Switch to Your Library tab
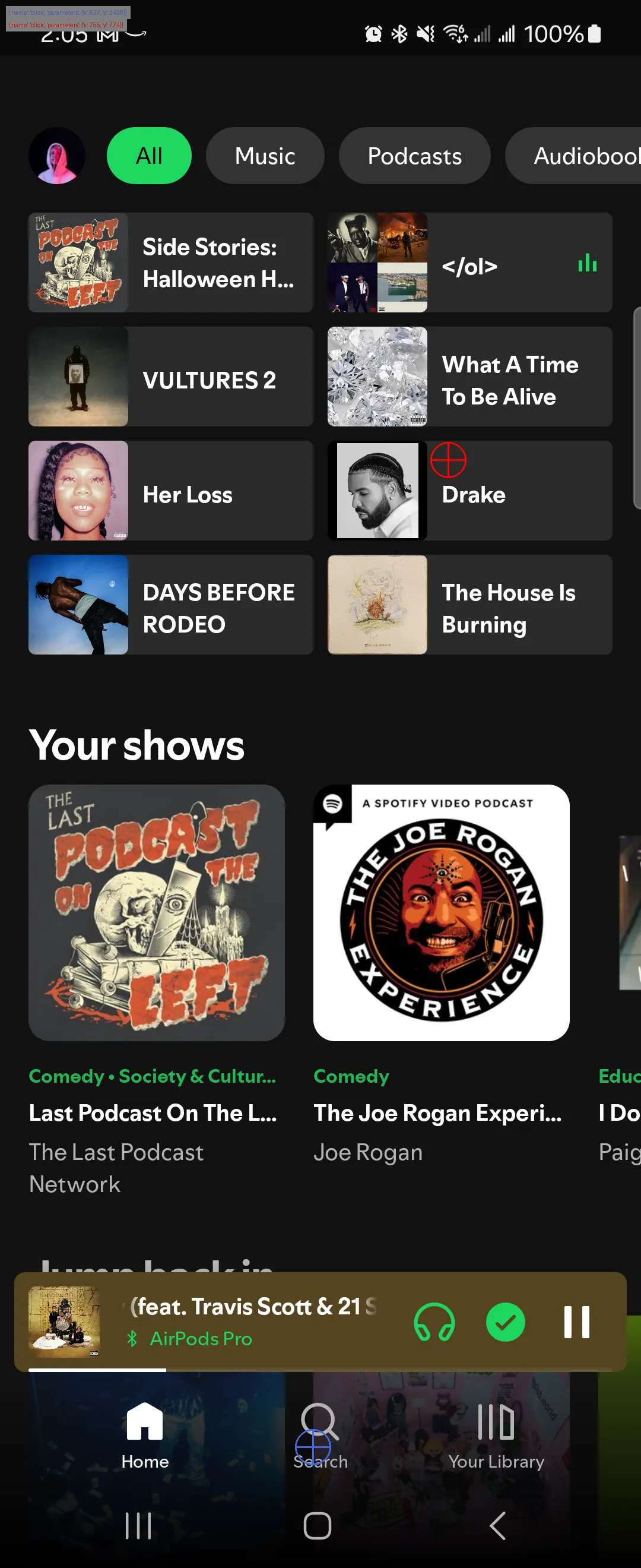Image resolution: width=641 pixels, height=1568 pixels. click(x=496, y=1436)
